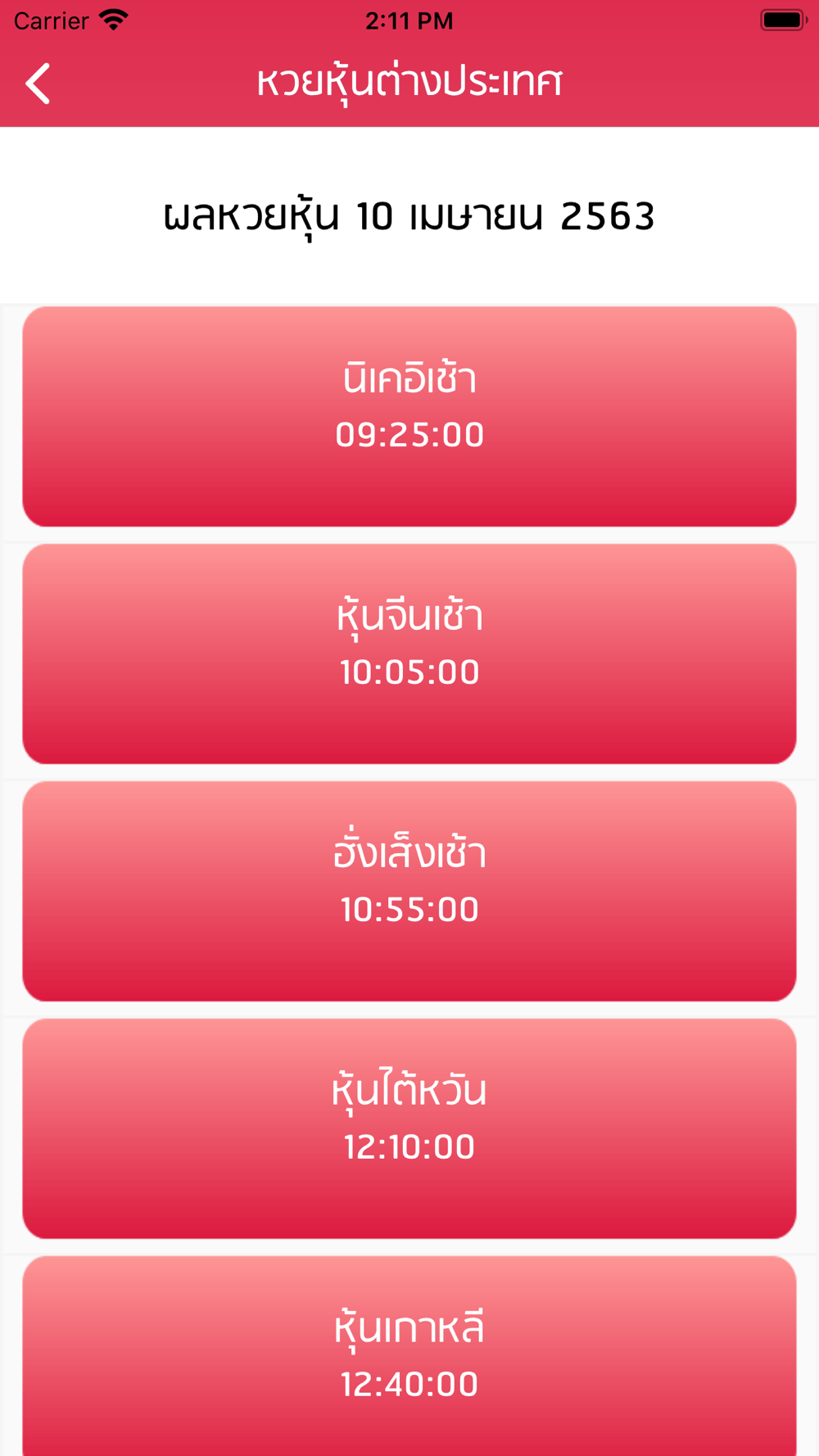Go back using the header arrow

(x=38, y=84)
